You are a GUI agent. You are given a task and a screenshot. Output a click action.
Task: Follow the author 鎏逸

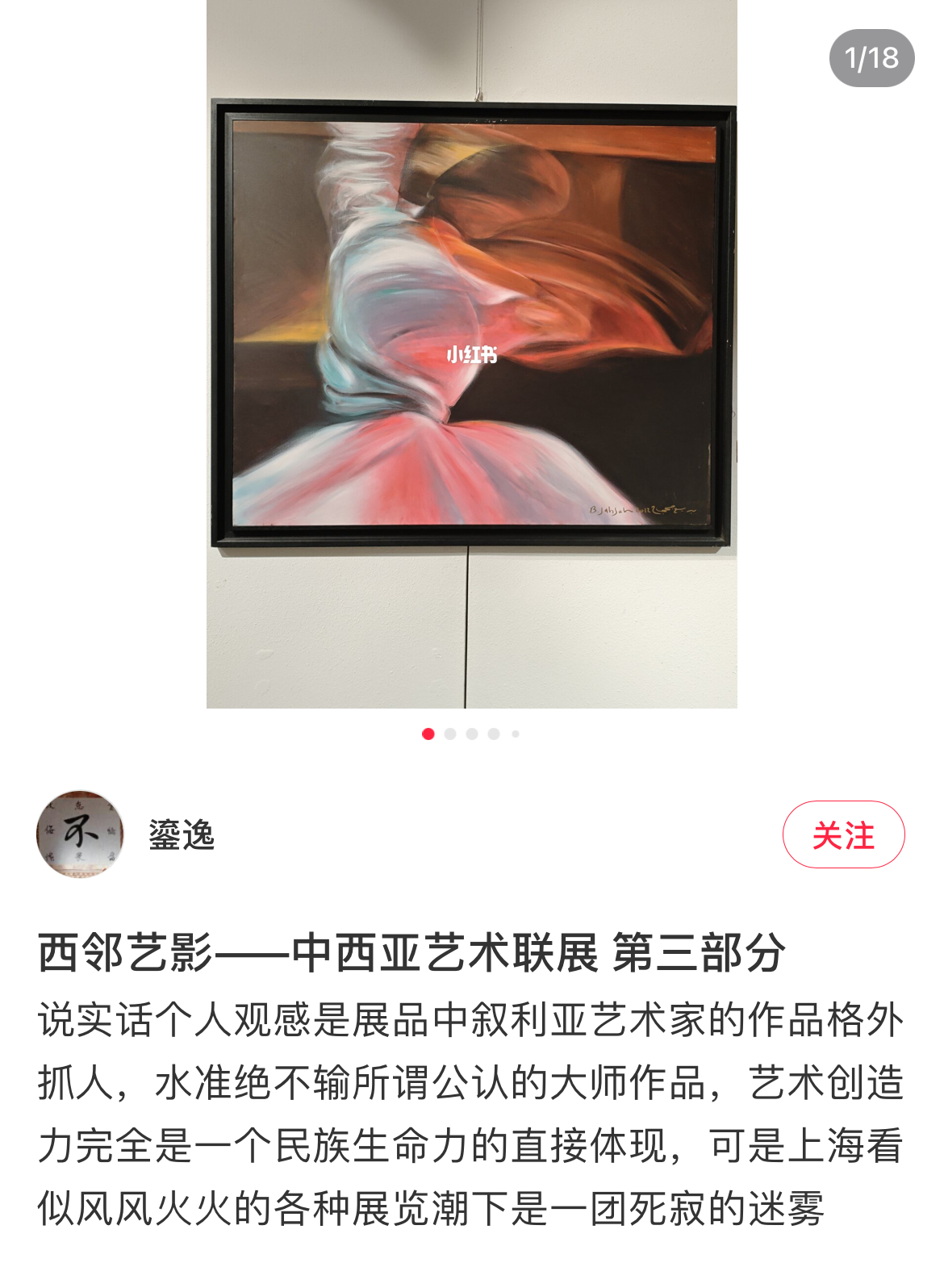(x=843, y=834)
